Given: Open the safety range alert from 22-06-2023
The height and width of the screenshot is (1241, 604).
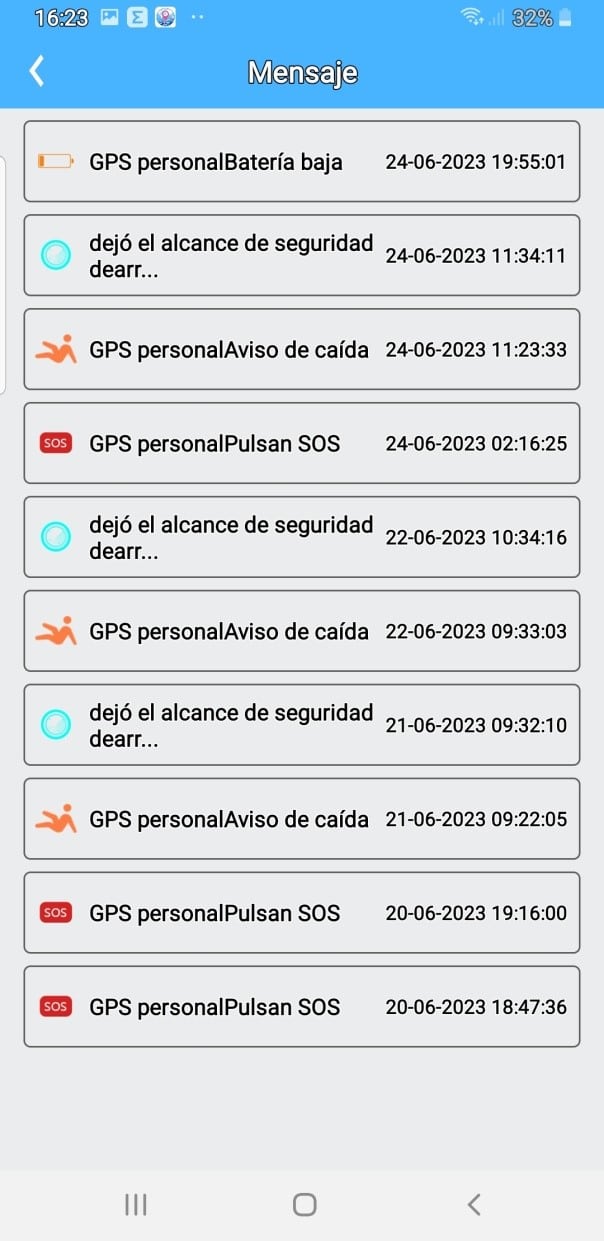Looking at the screenshot, I should (301, 538).
